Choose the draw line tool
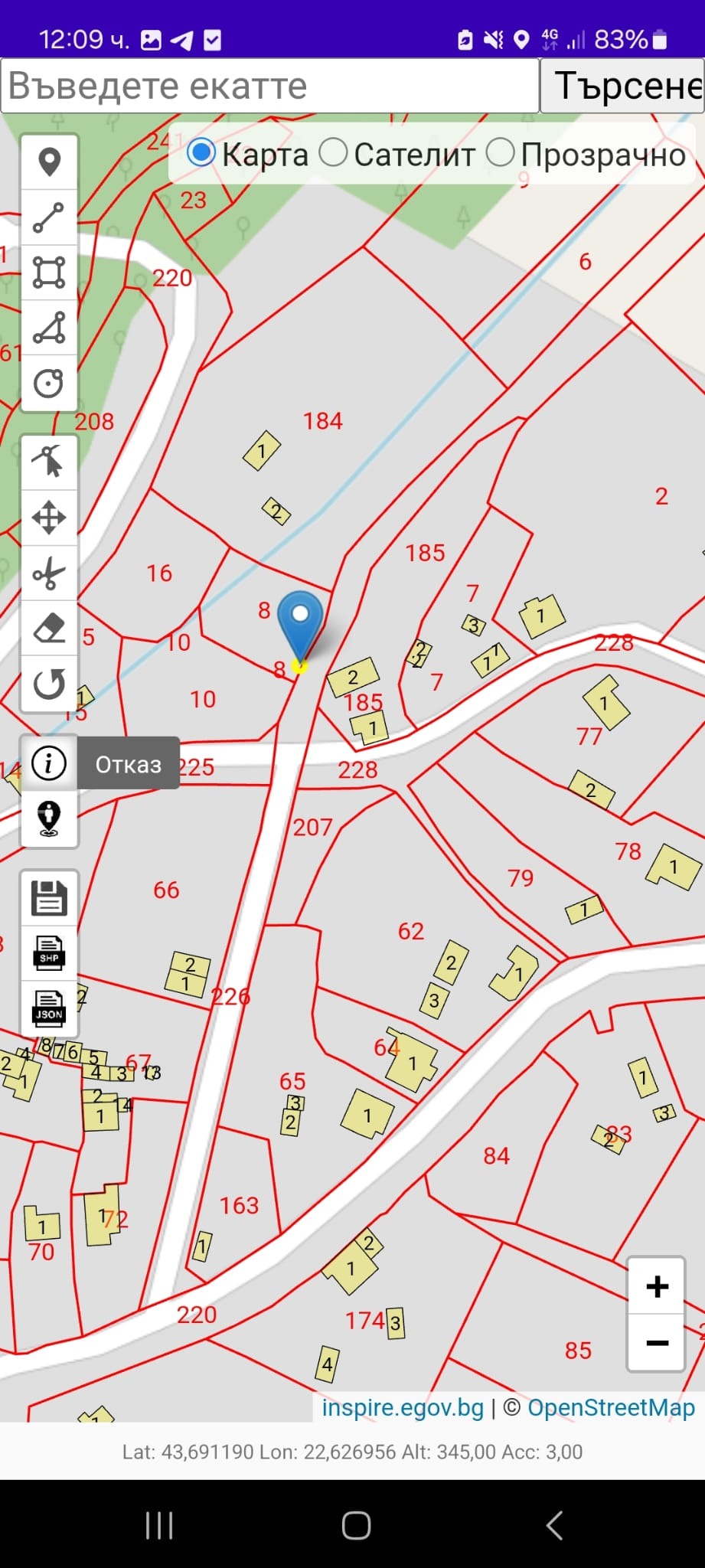 pyautogui.click(x=49, y=218)
